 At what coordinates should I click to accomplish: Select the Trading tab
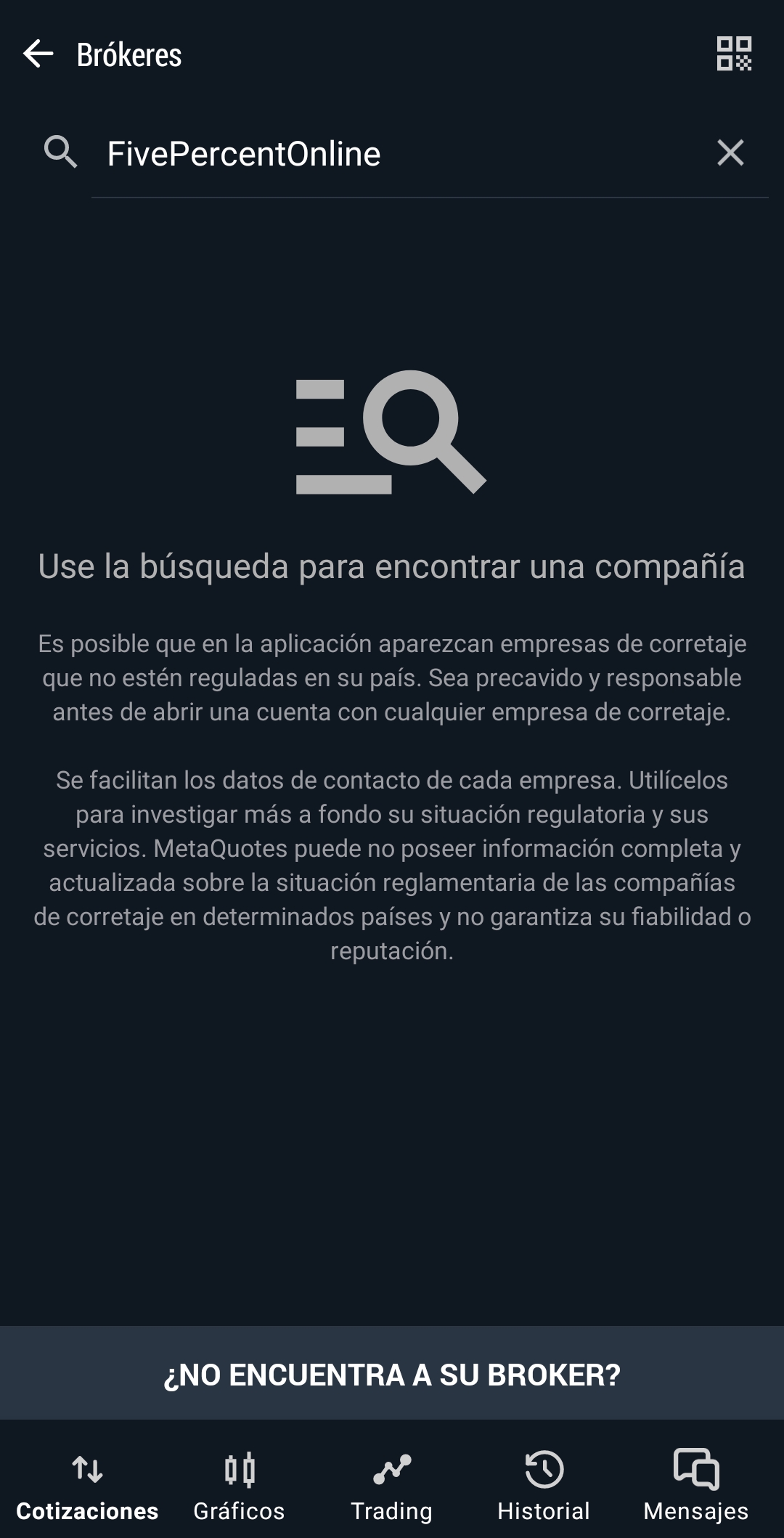[392, 1486]
